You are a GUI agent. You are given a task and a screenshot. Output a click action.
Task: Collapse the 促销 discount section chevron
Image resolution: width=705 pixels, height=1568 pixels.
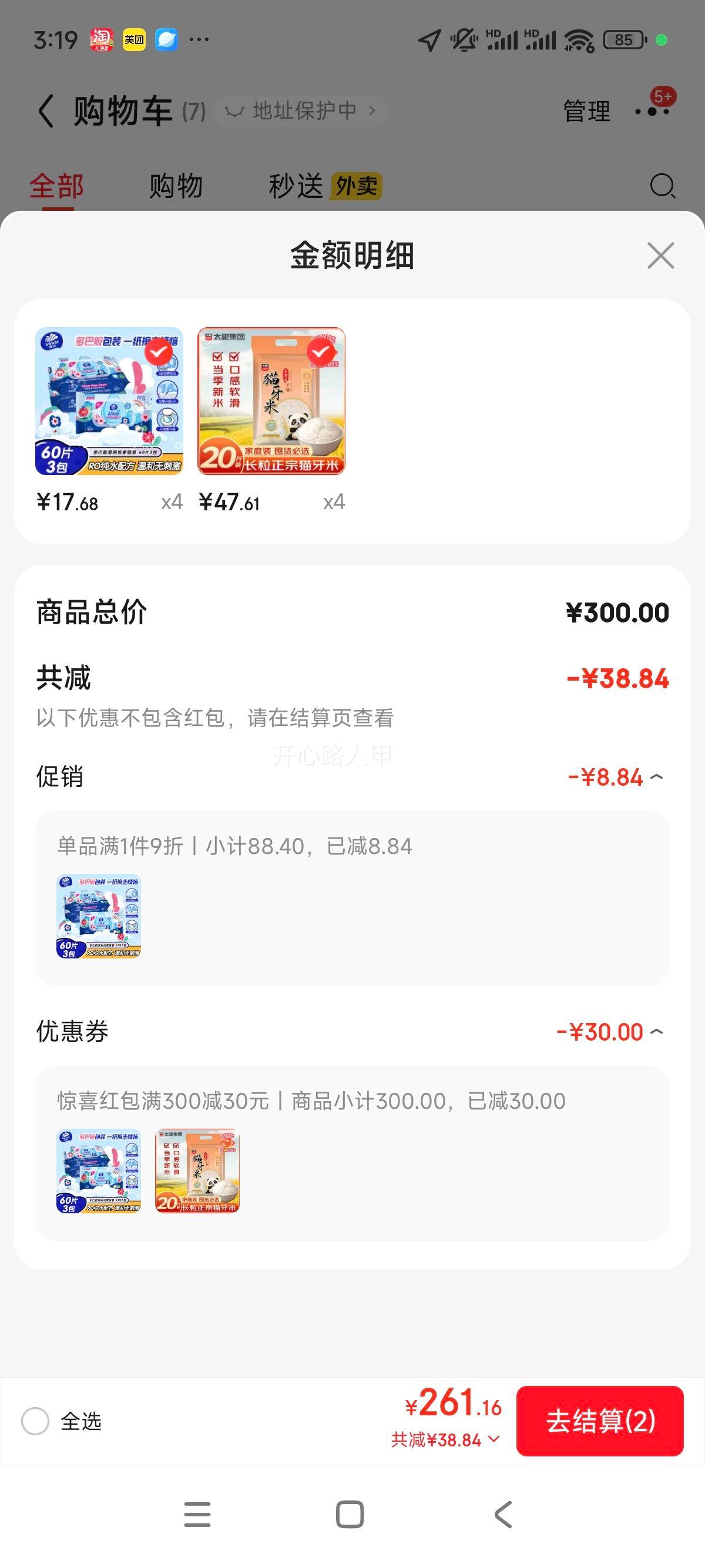pyautogui.click(x=656, y=777)
